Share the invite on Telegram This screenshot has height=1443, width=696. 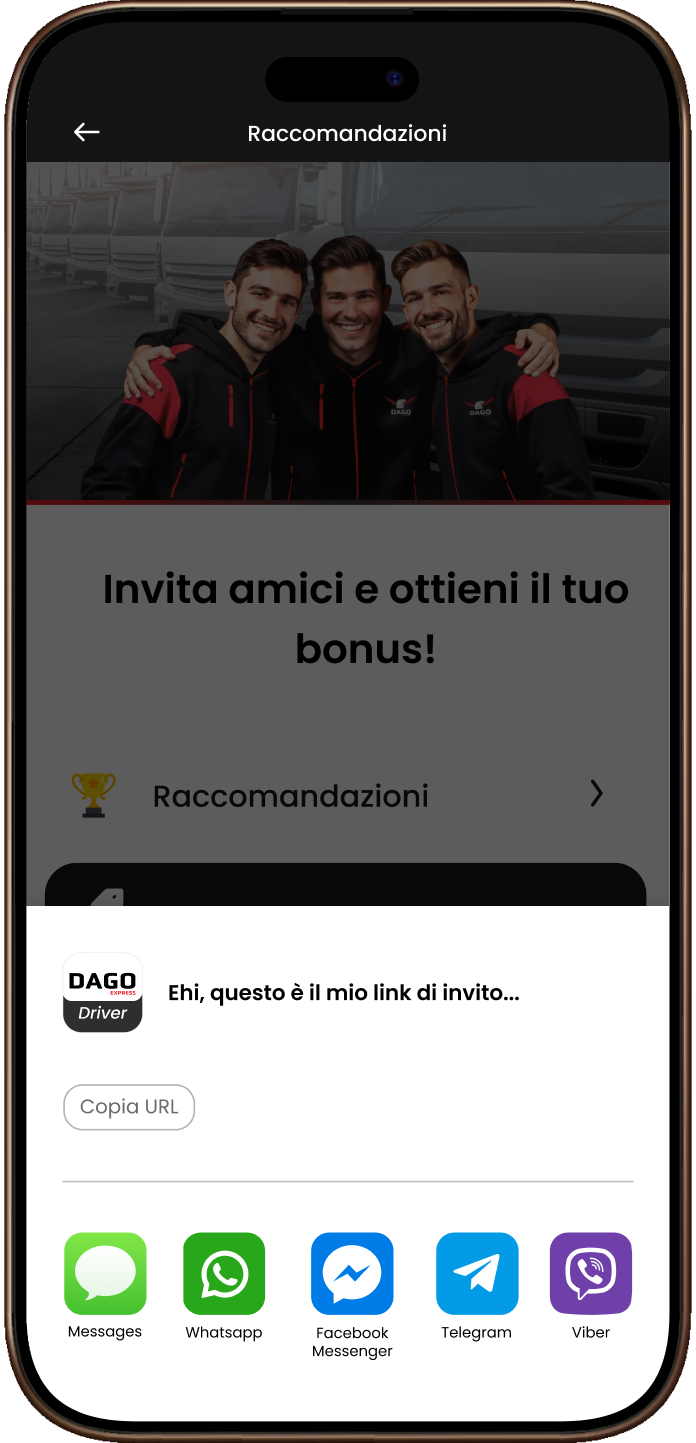[x=477, y=1273]
